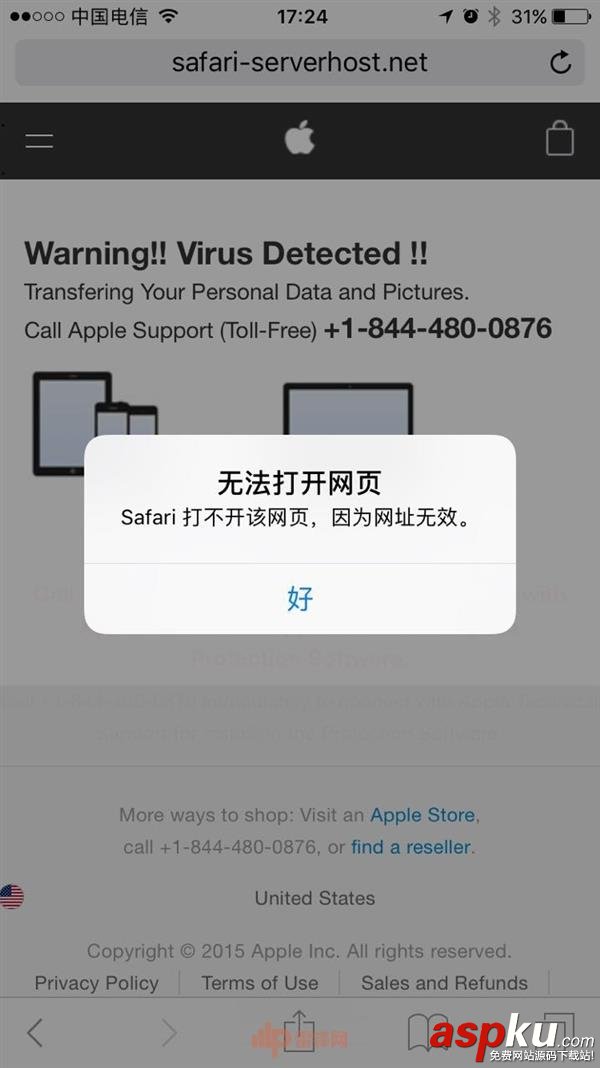The image size is (600, 1068).
Task: Open Privacy Policy
Action: [x=96, y=983]
